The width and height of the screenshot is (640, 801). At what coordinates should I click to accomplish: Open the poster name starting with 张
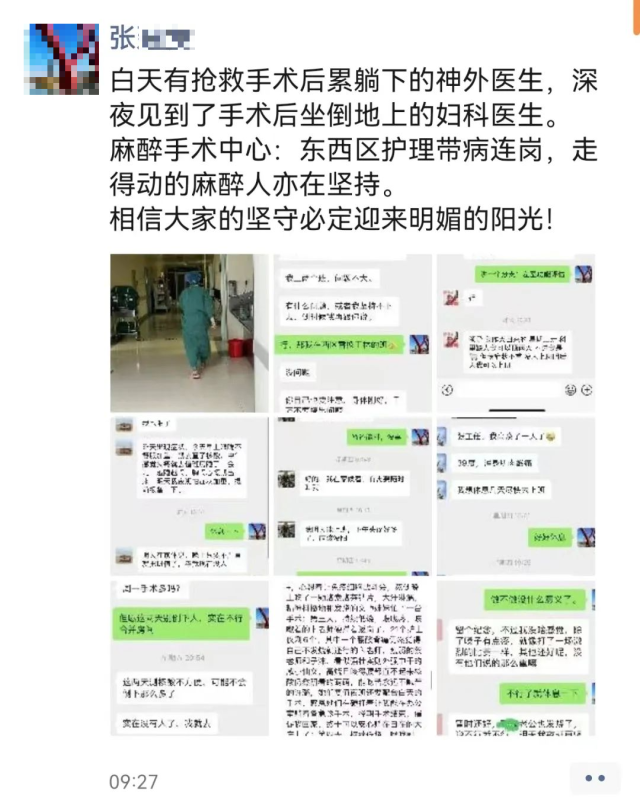[x=150, y=39]
